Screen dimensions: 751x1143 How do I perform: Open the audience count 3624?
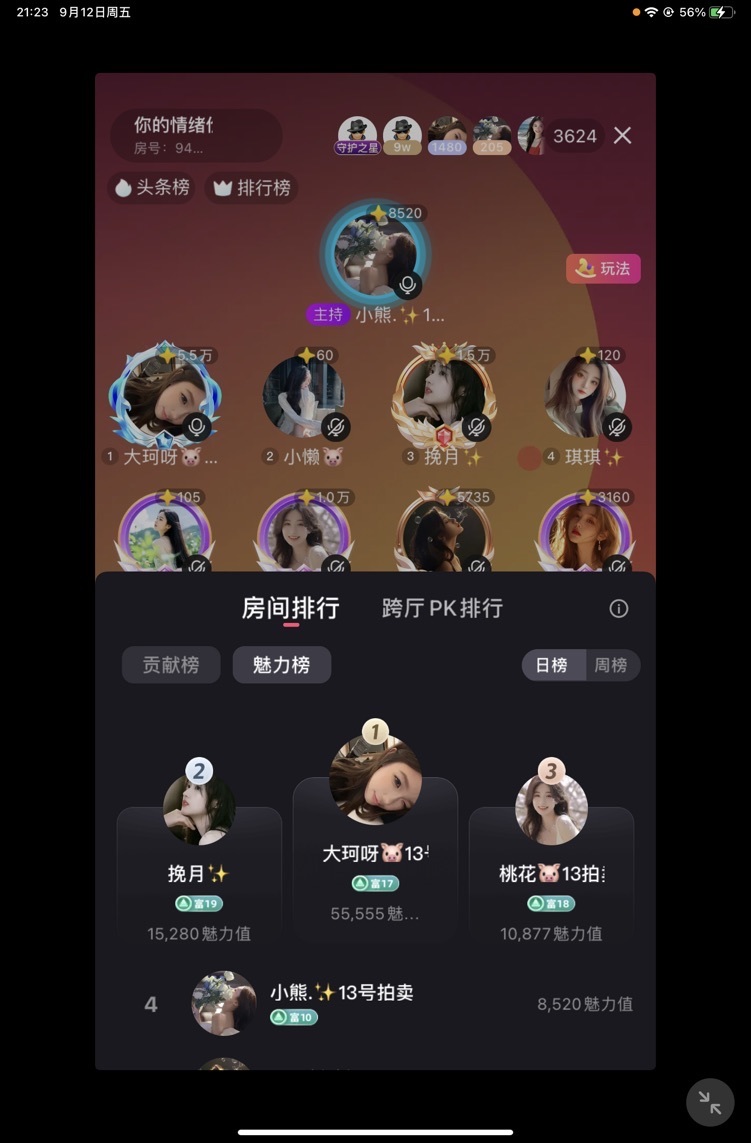pyautogui.click(x=575, y=136)
